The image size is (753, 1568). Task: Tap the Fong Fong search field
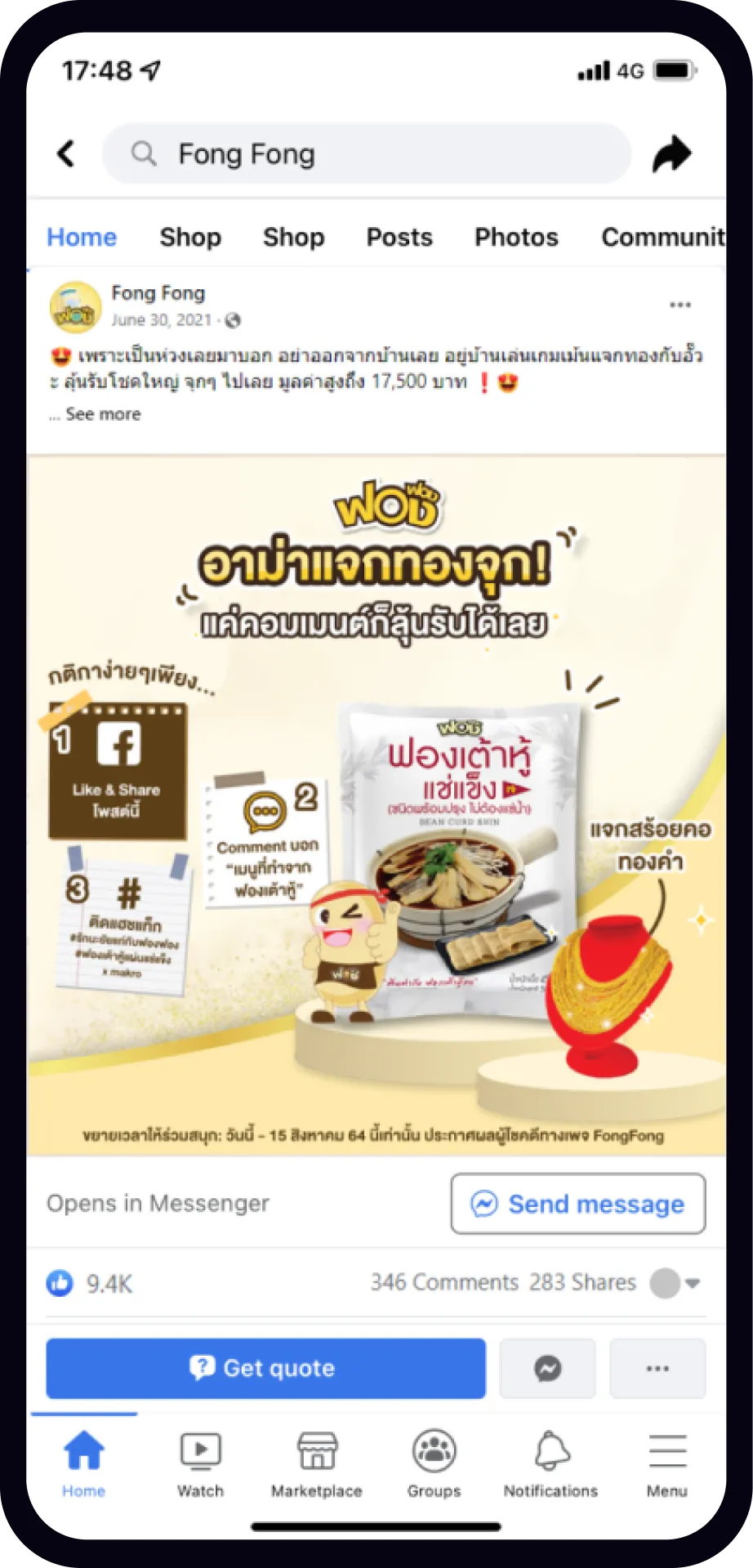pyautogui.click(x=367, y=154)
